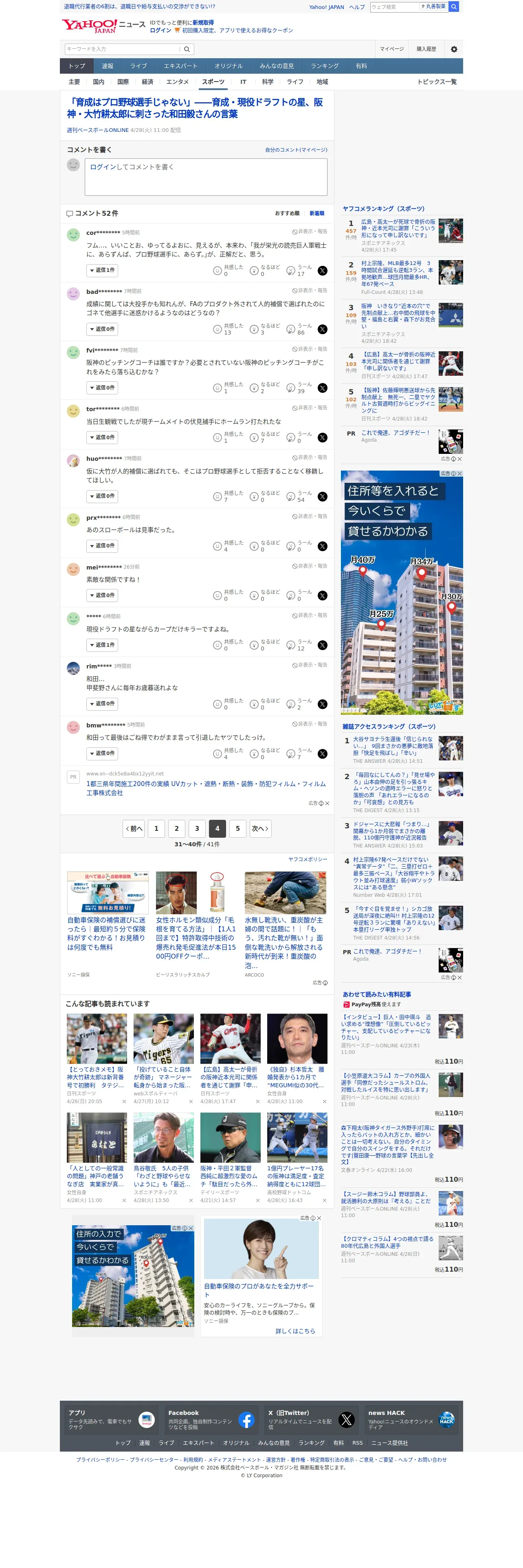Go to comment page 5

click(237, 828)
